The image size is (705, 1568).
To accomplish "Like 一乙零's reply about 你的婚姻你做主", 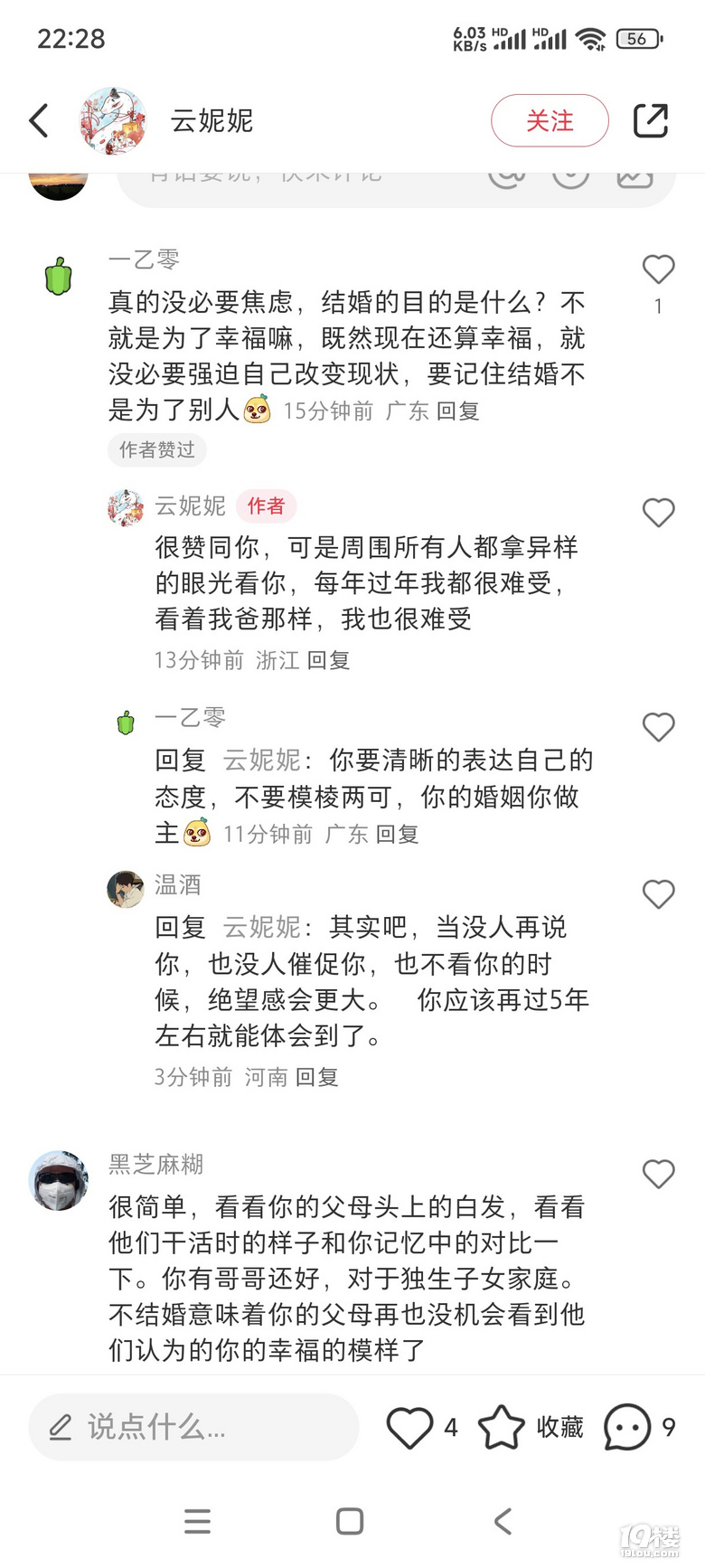I will tap(658, 727).
